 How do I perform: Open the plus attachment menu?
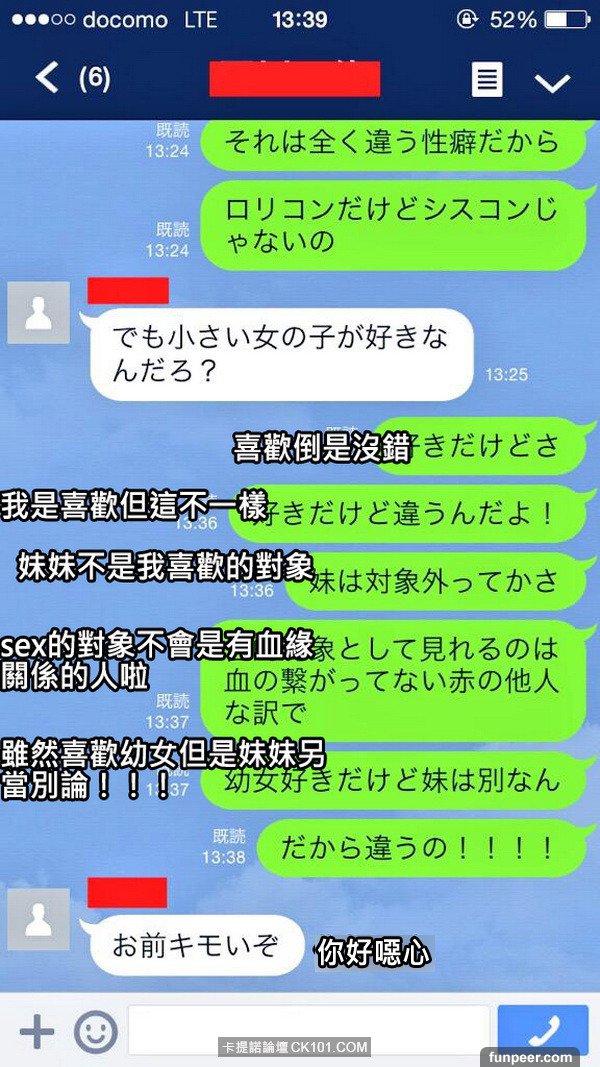37,1030
